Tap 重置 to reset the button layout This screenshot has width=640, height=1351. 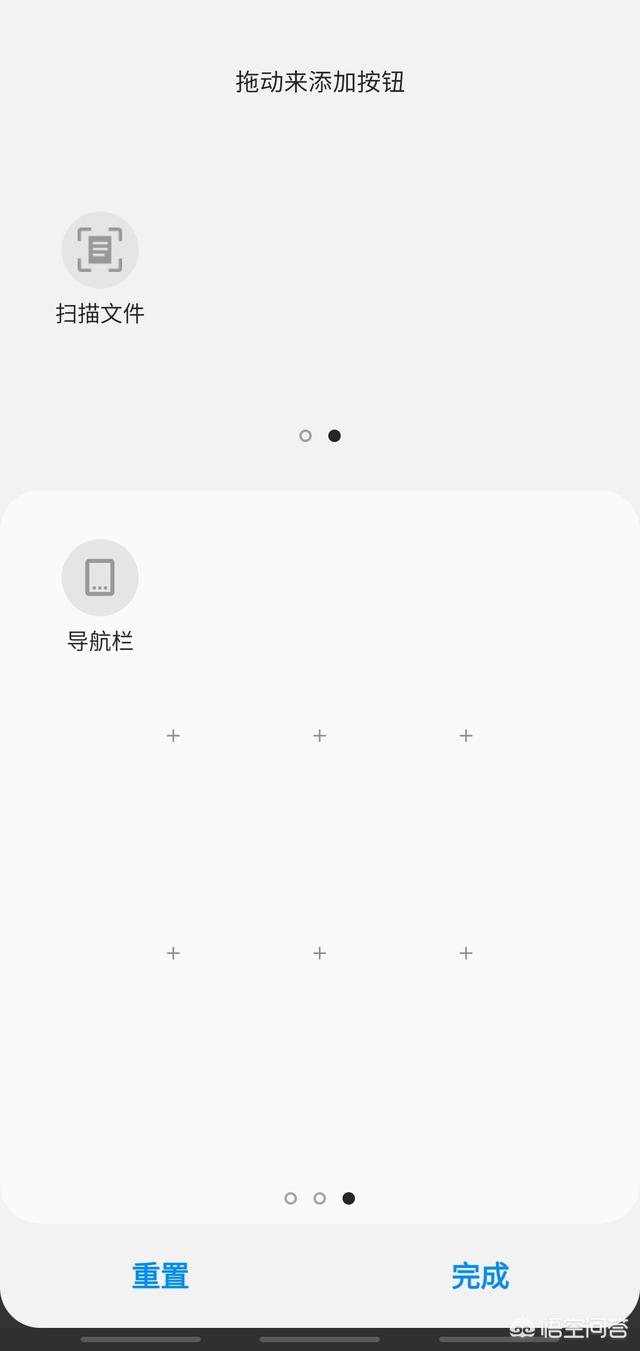pos(160,1276)
